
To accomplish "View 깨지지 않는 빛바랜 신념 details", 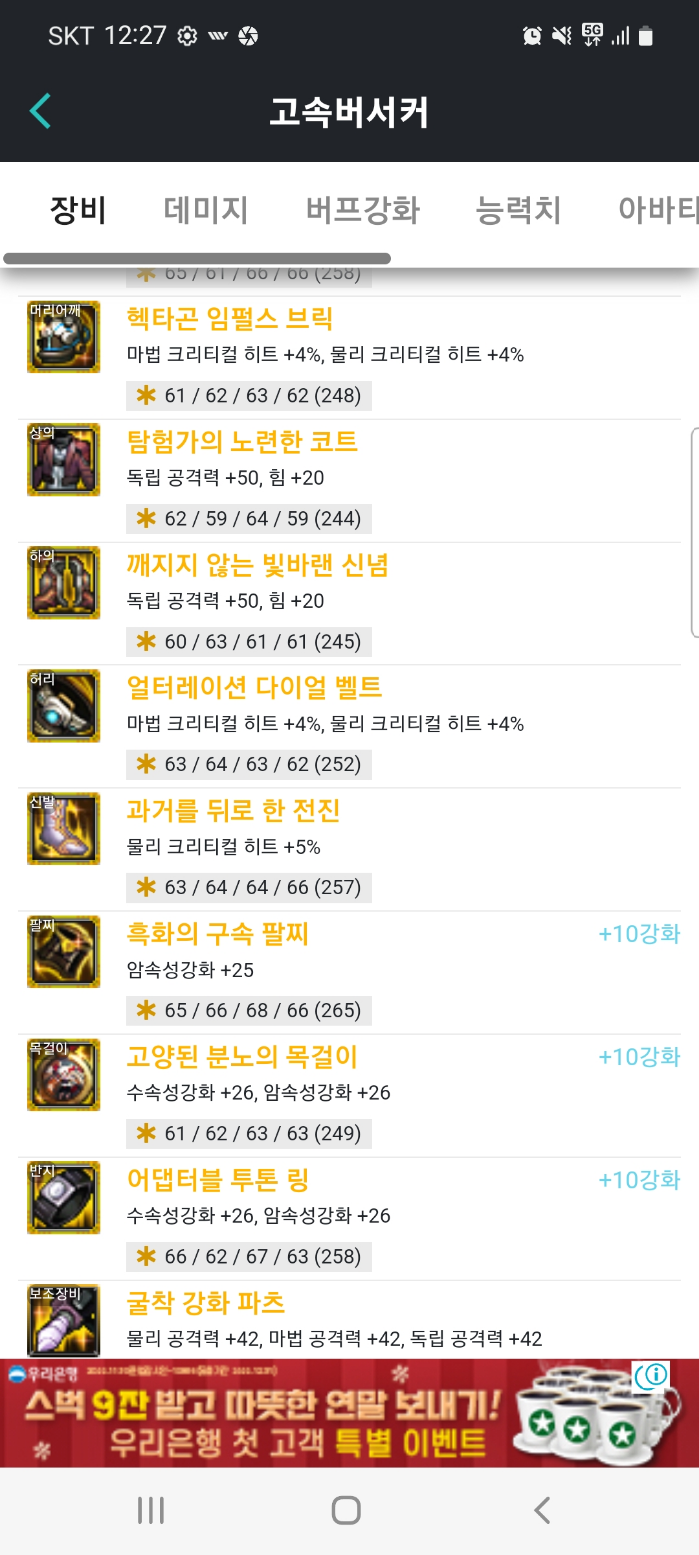I will click(x=257, y=565).
